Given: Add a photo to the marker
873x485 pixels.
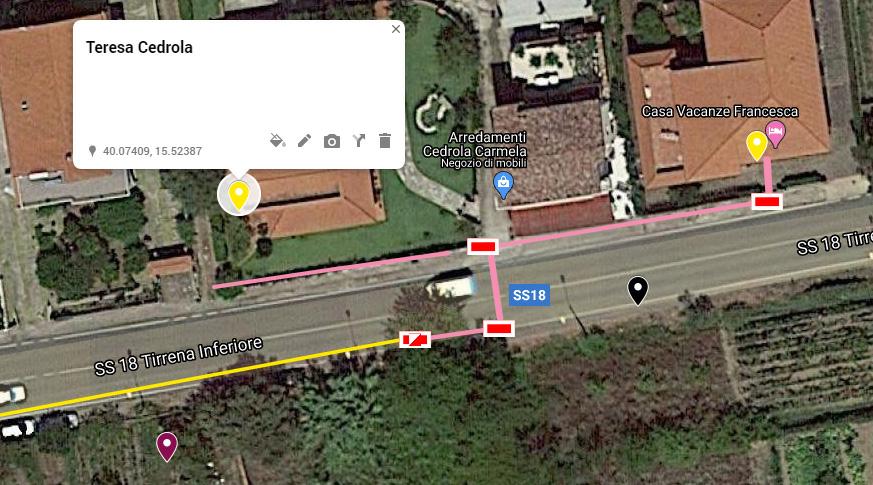Looking at the screenshot, I should 332,141.
